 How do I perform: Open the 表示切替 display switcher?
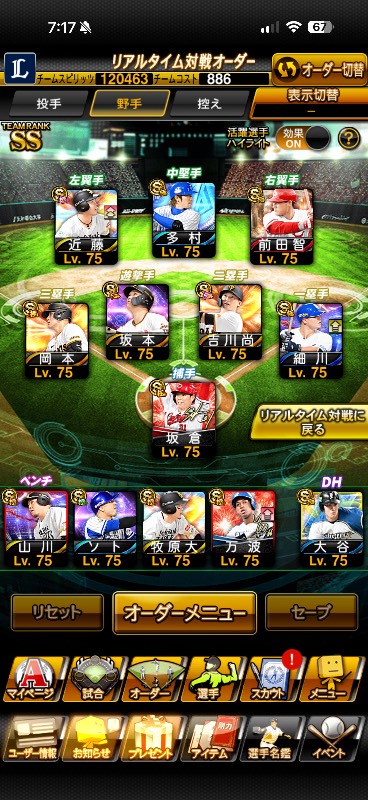[311, 102]
